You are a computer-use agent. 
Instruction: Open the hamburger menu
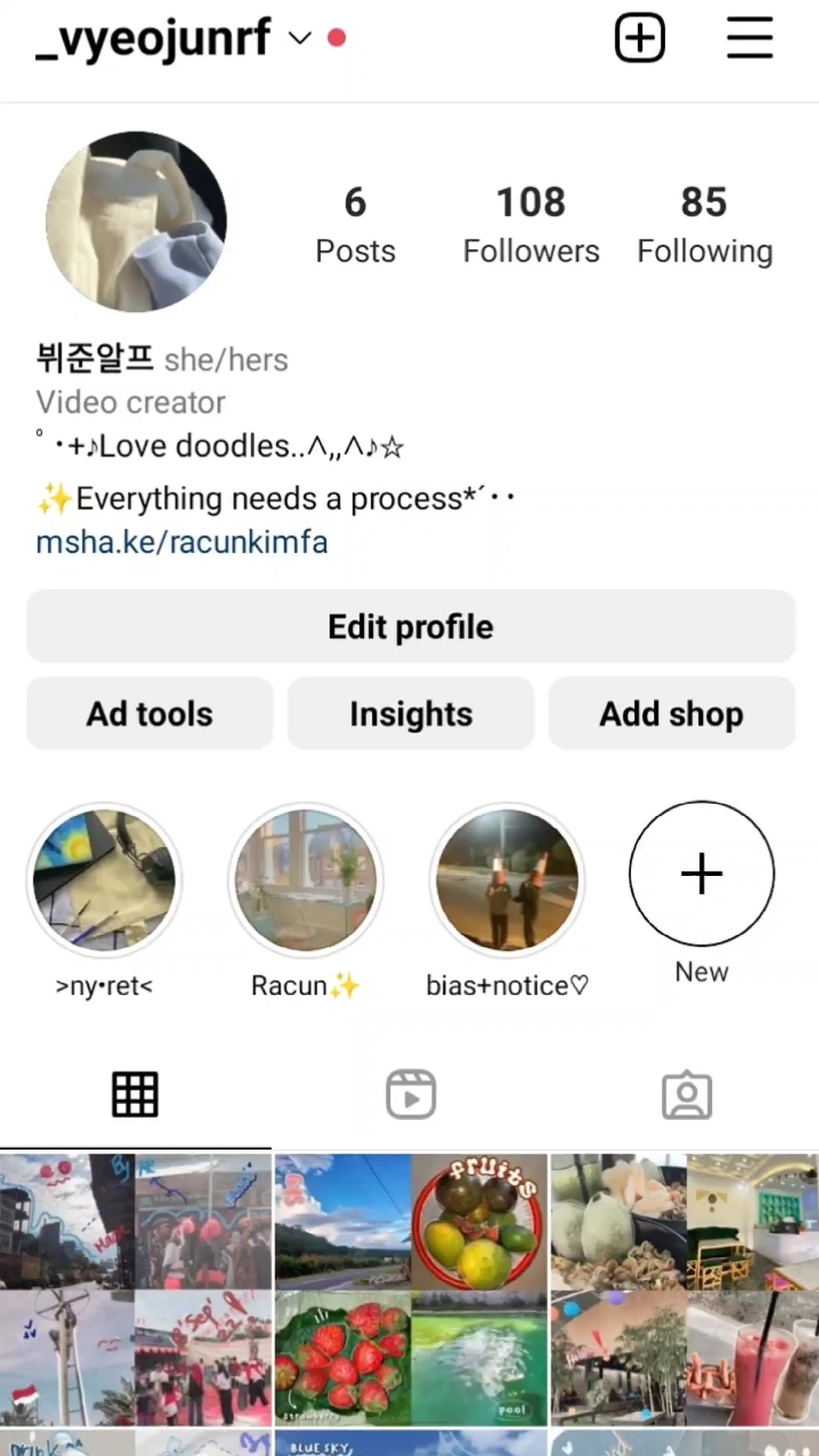tap(749, 36)
